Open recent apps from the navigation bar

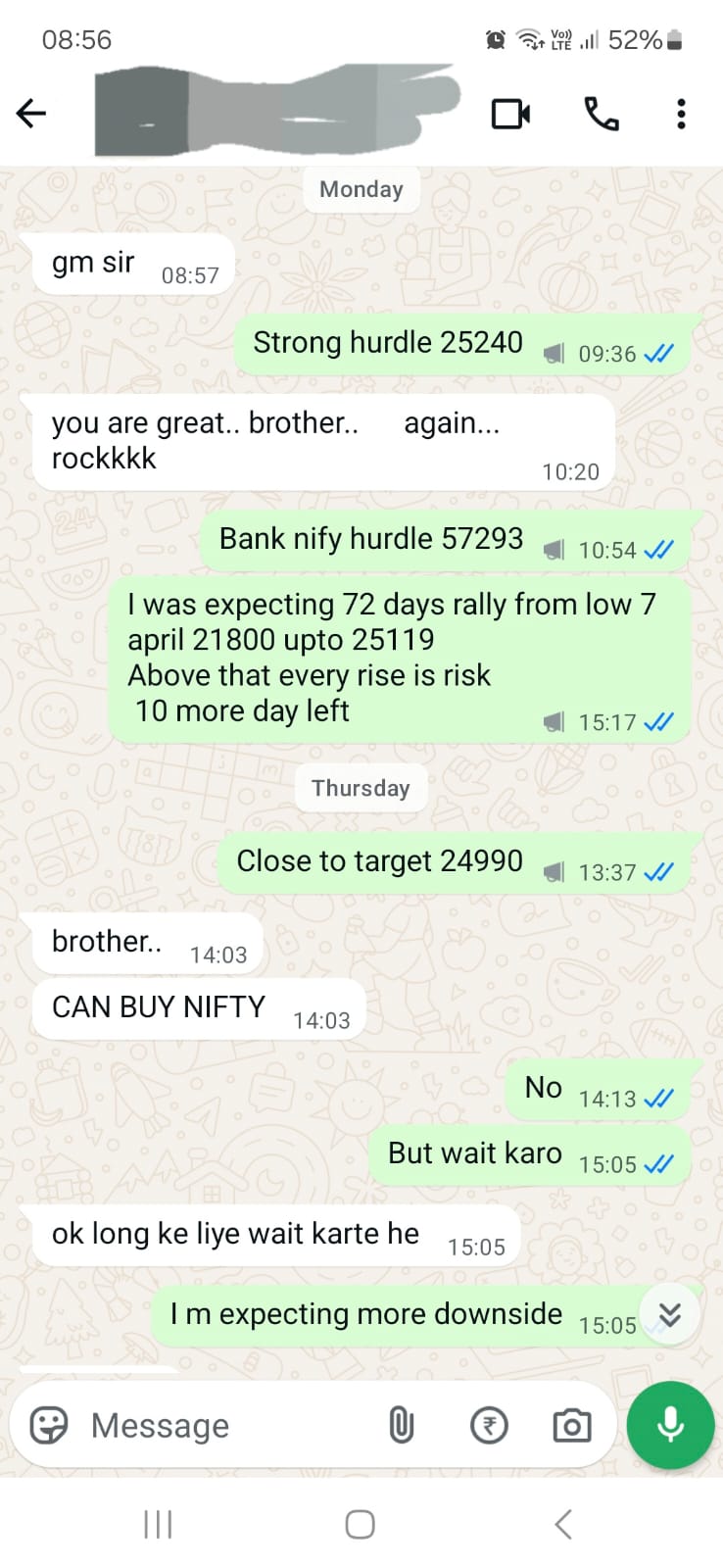click(158, 1524)
